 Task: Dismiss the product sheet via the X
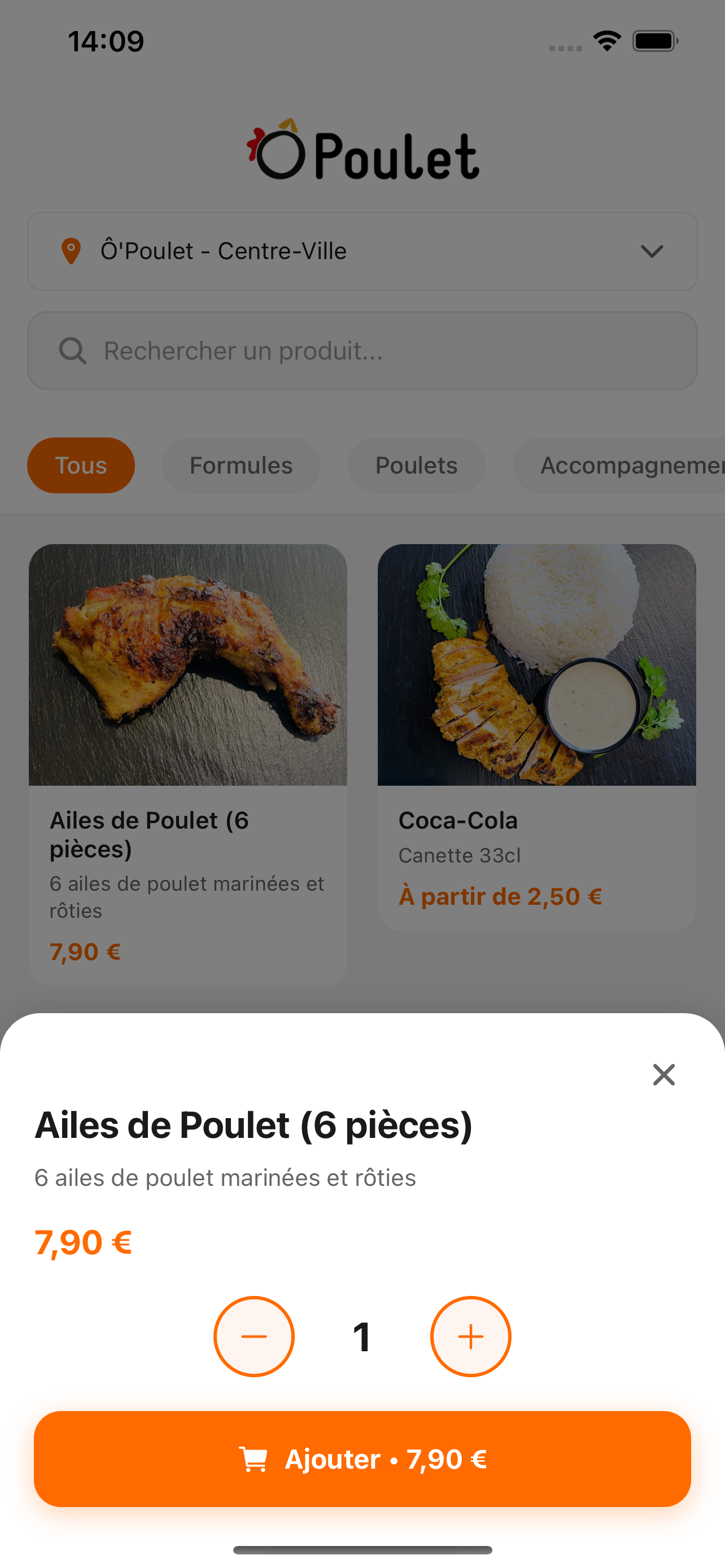point(663,1075)
